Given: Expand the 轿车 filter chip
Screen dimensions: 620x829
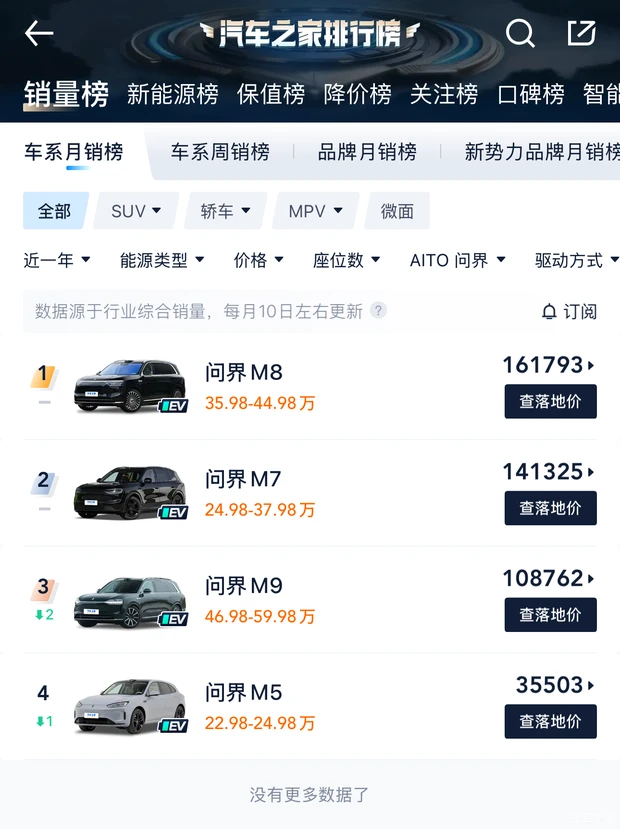Looking at the screenshot, I should click(x=225, y=211).
